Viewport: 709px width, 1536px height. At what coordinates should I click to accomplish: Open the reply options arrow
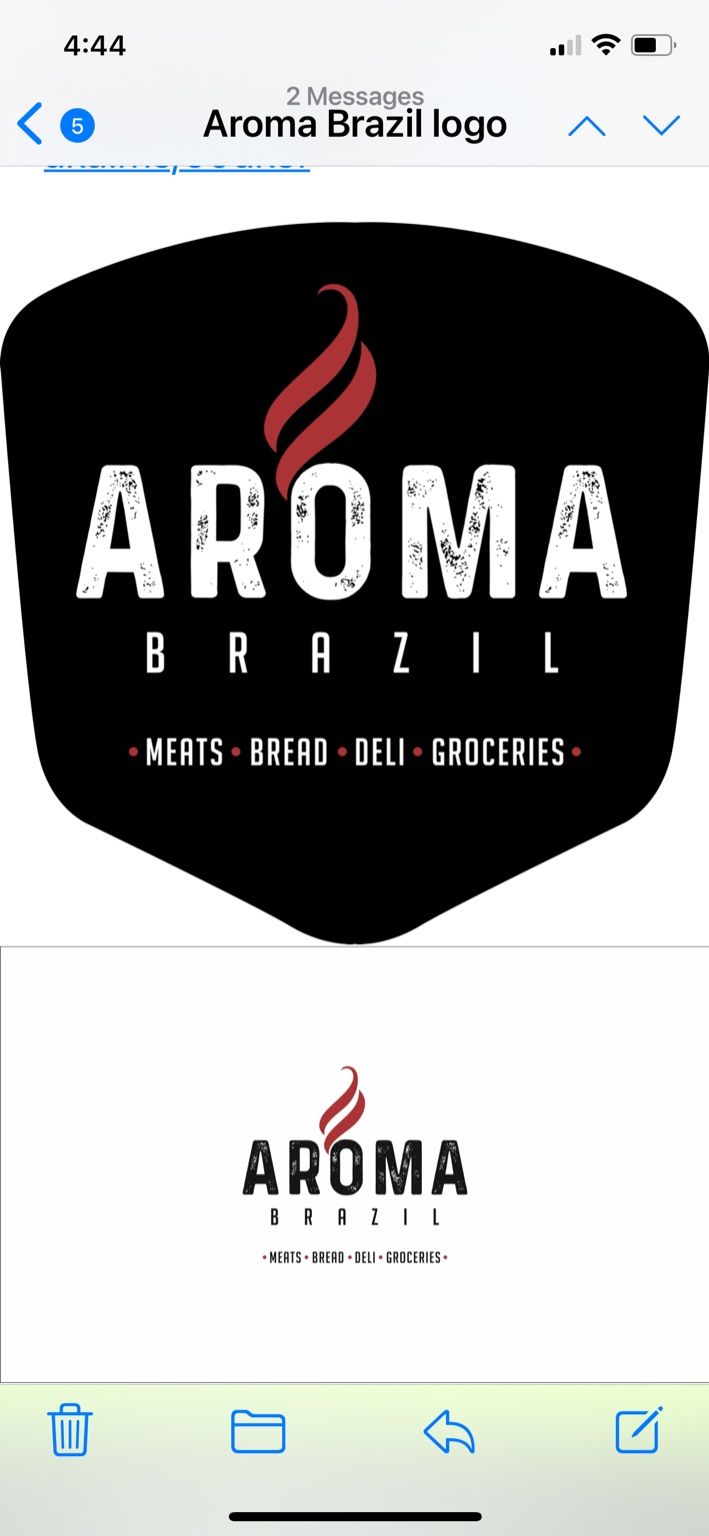pos(448,1431)
